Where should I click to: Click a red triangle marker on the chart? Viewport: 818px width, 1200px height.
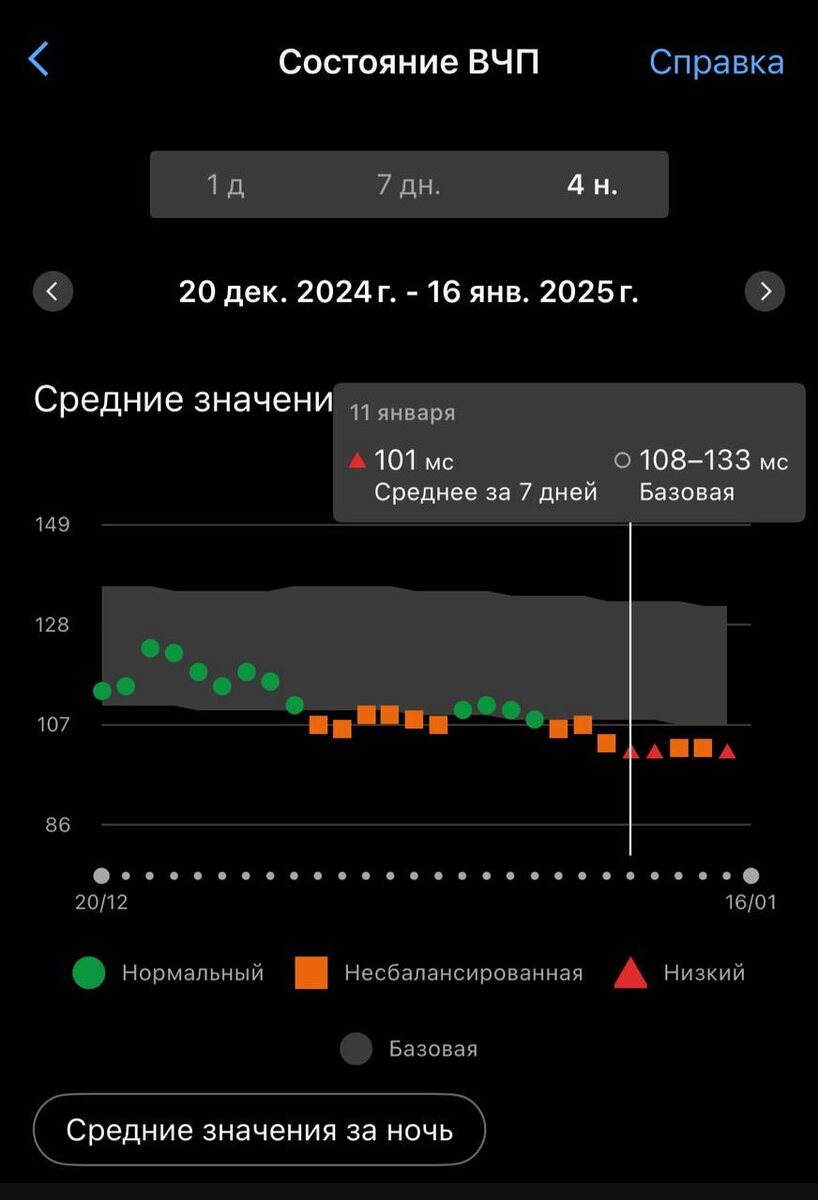click(x=655, y=752)
